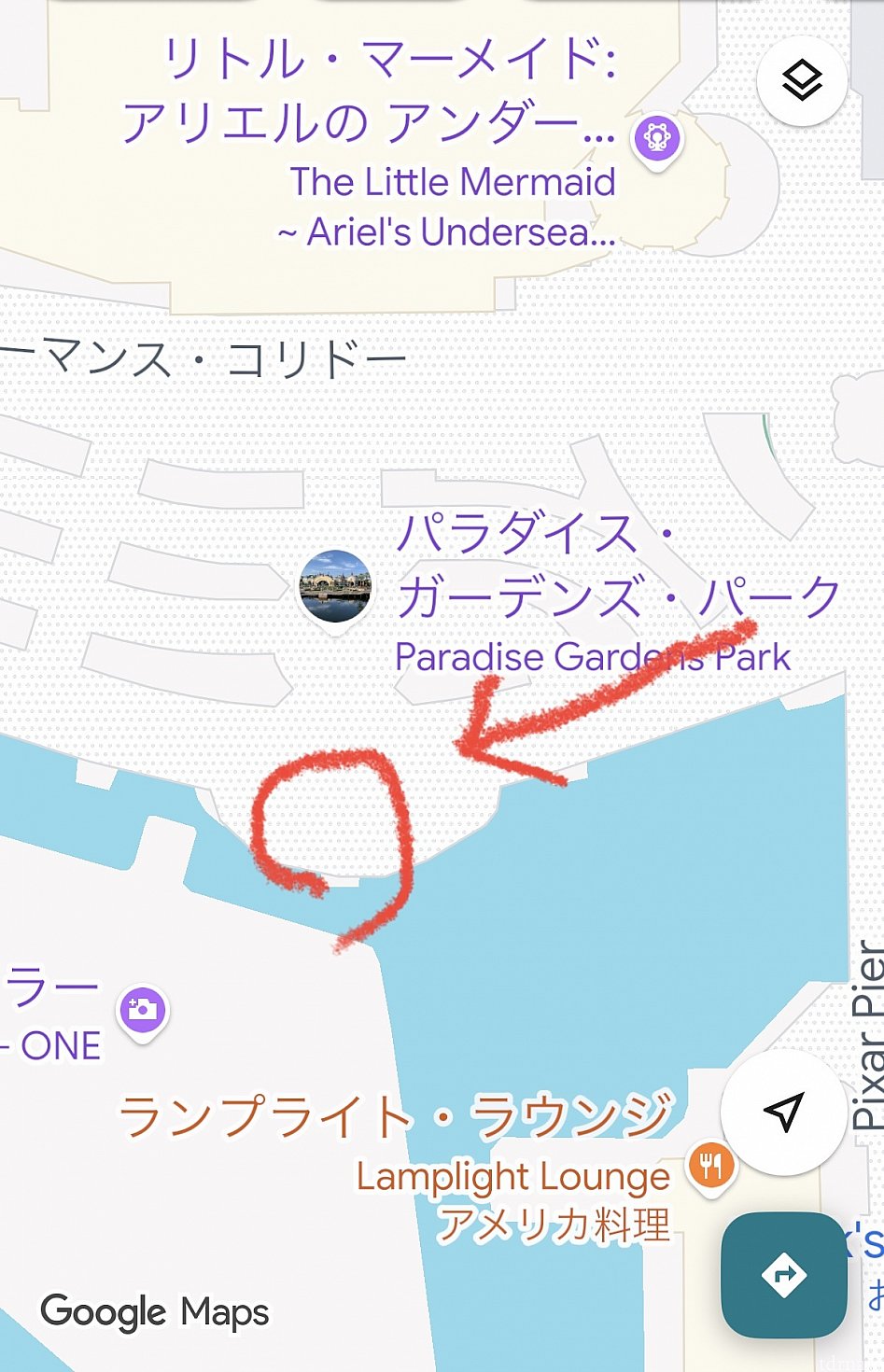Open Paradise Gardens Park photo marker

coord(335,587)
